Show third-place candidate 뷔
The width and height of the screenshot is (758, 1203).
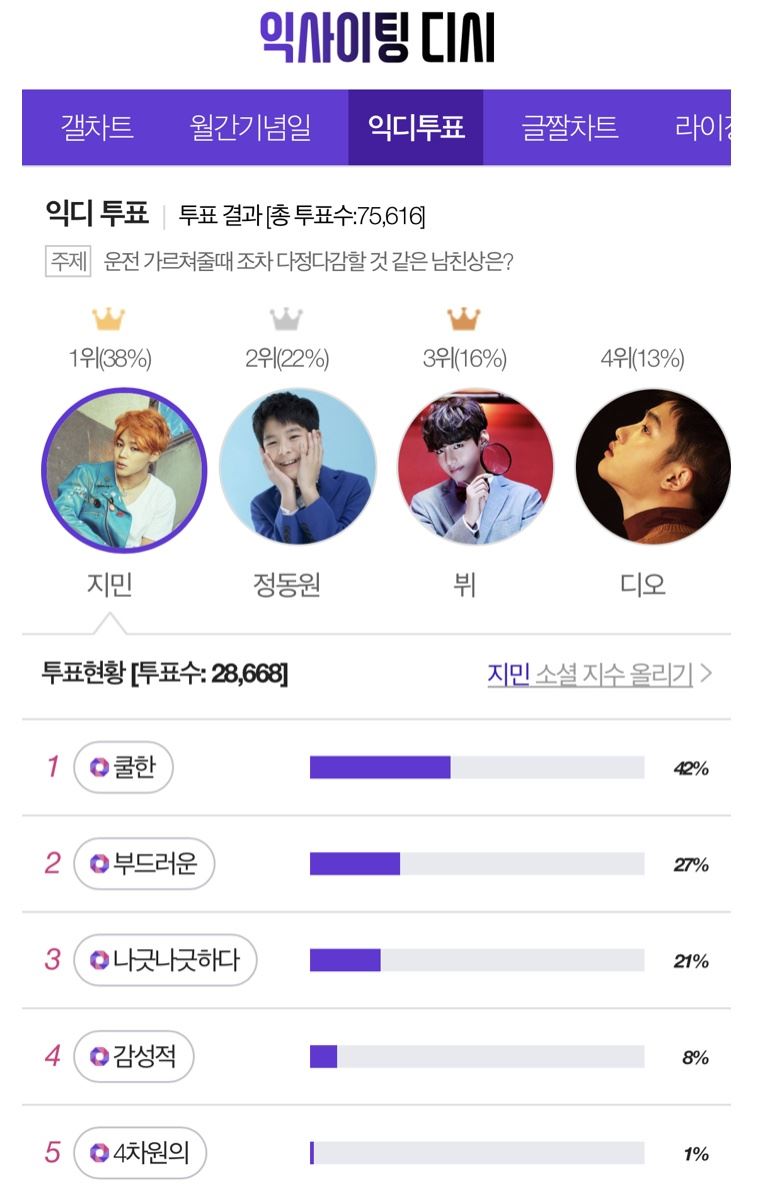point(475,467)
